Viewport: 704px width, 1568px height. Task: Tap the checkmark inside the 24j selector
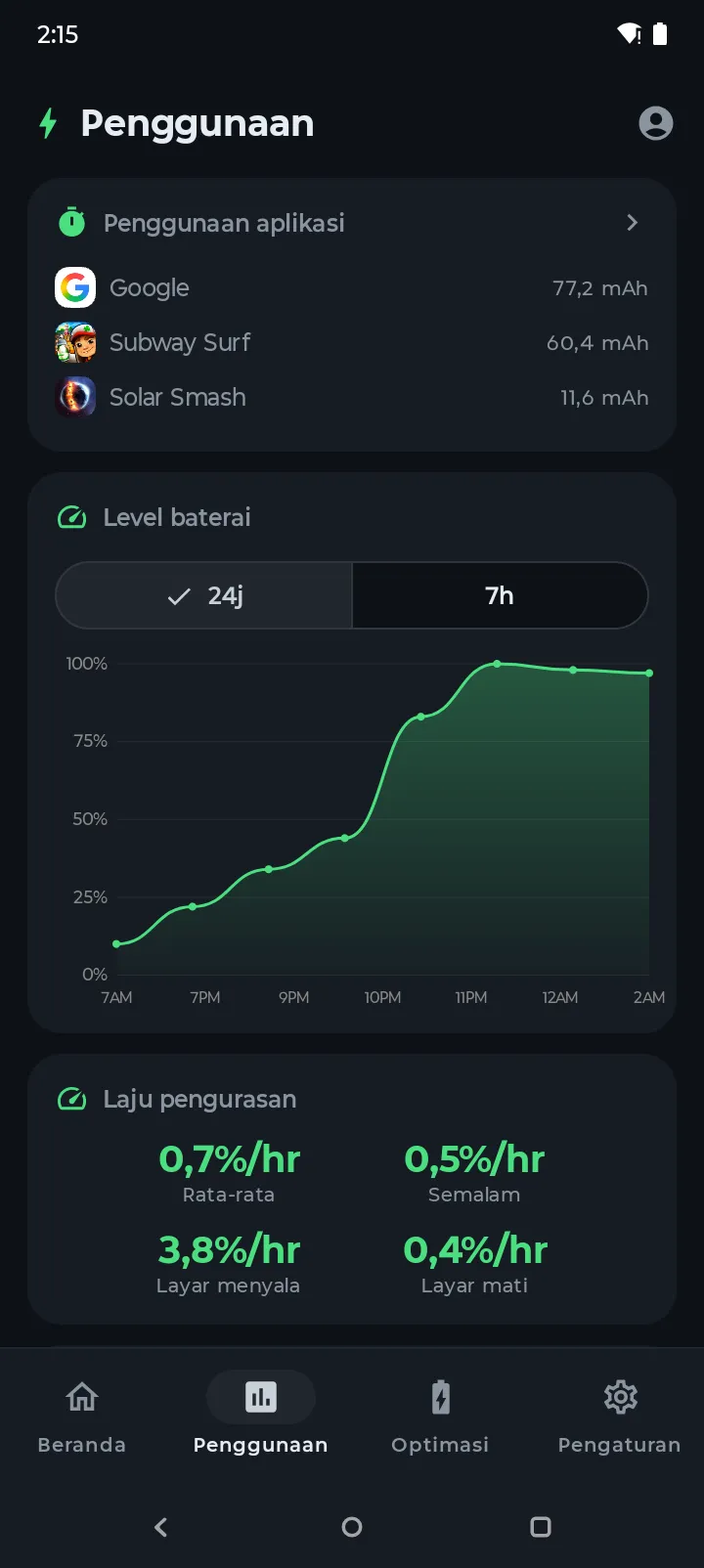(x=178, y=594)
